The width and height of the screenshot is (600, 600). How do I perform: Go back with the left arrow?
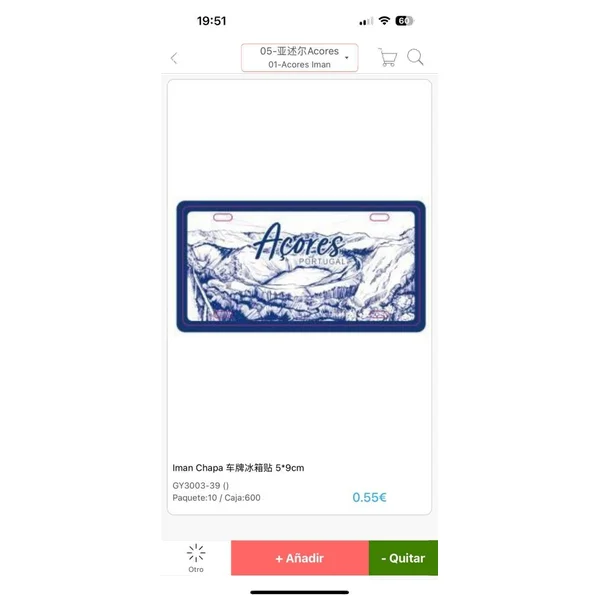tap(174, 58)
